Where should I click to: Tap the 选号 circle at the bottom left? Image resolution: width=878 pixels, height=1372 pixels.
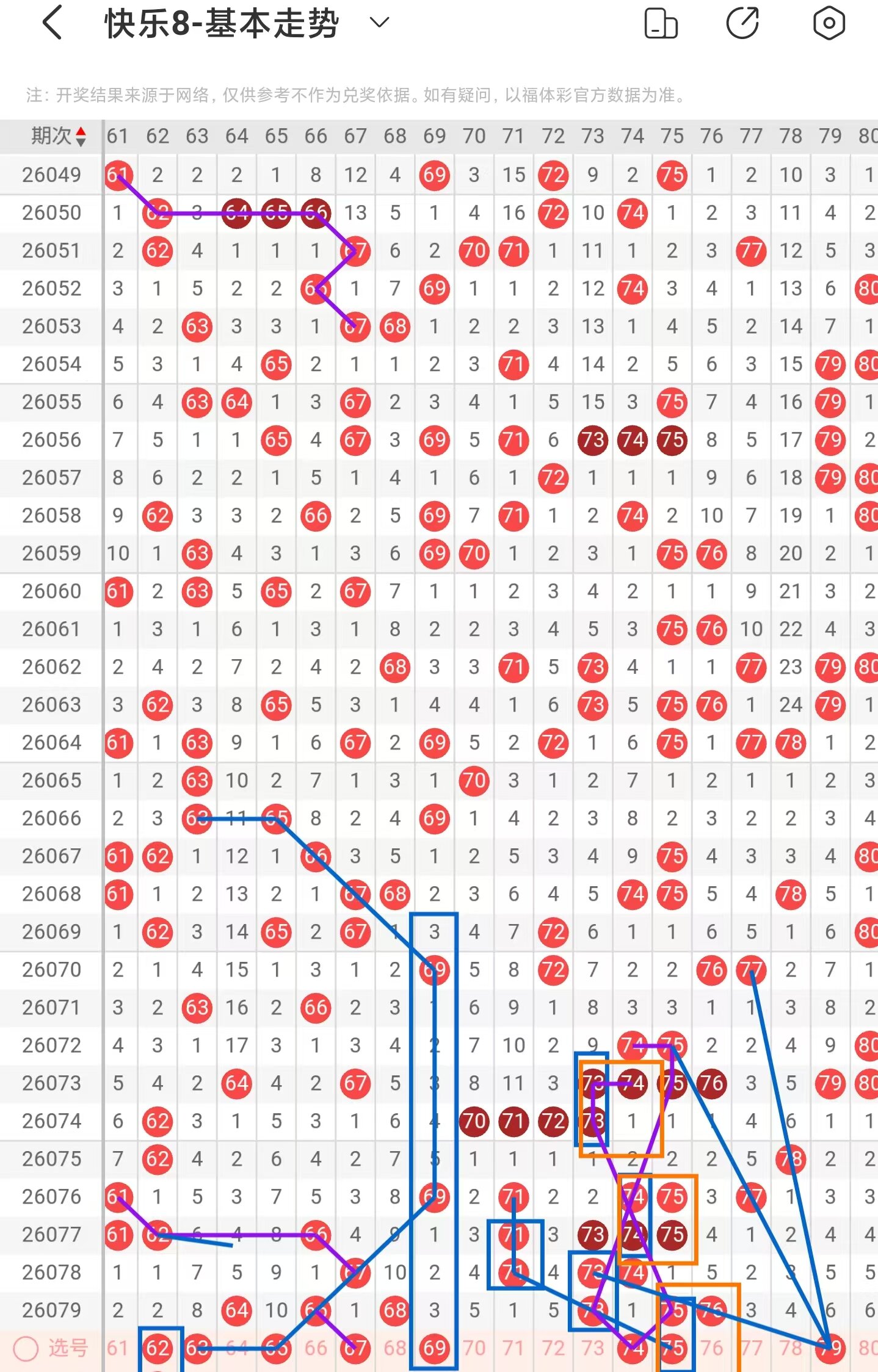pyautogui.click(x=26, y=1348)
